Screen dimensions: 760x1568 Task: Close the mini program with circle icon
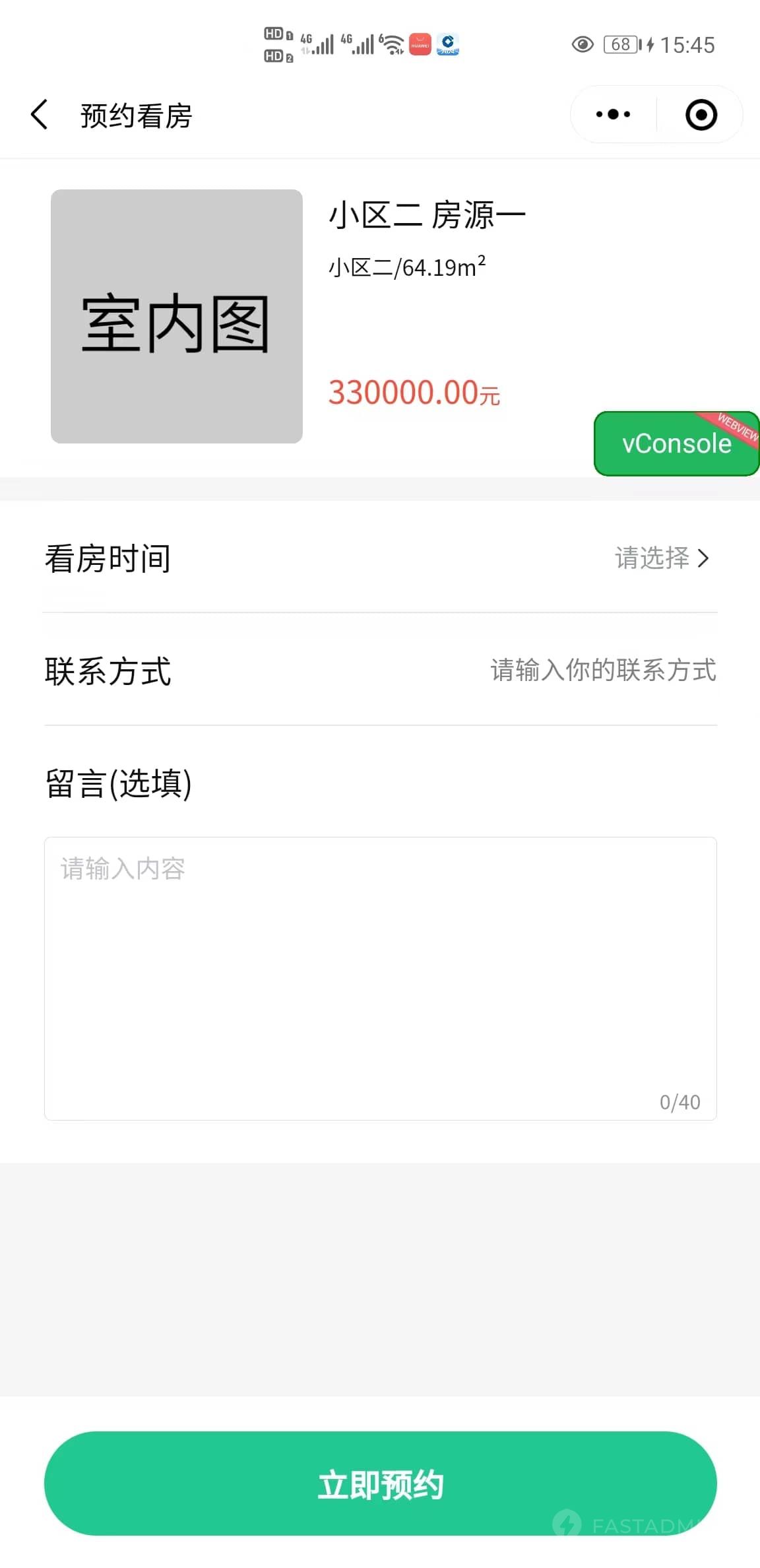tap(701, 115)
